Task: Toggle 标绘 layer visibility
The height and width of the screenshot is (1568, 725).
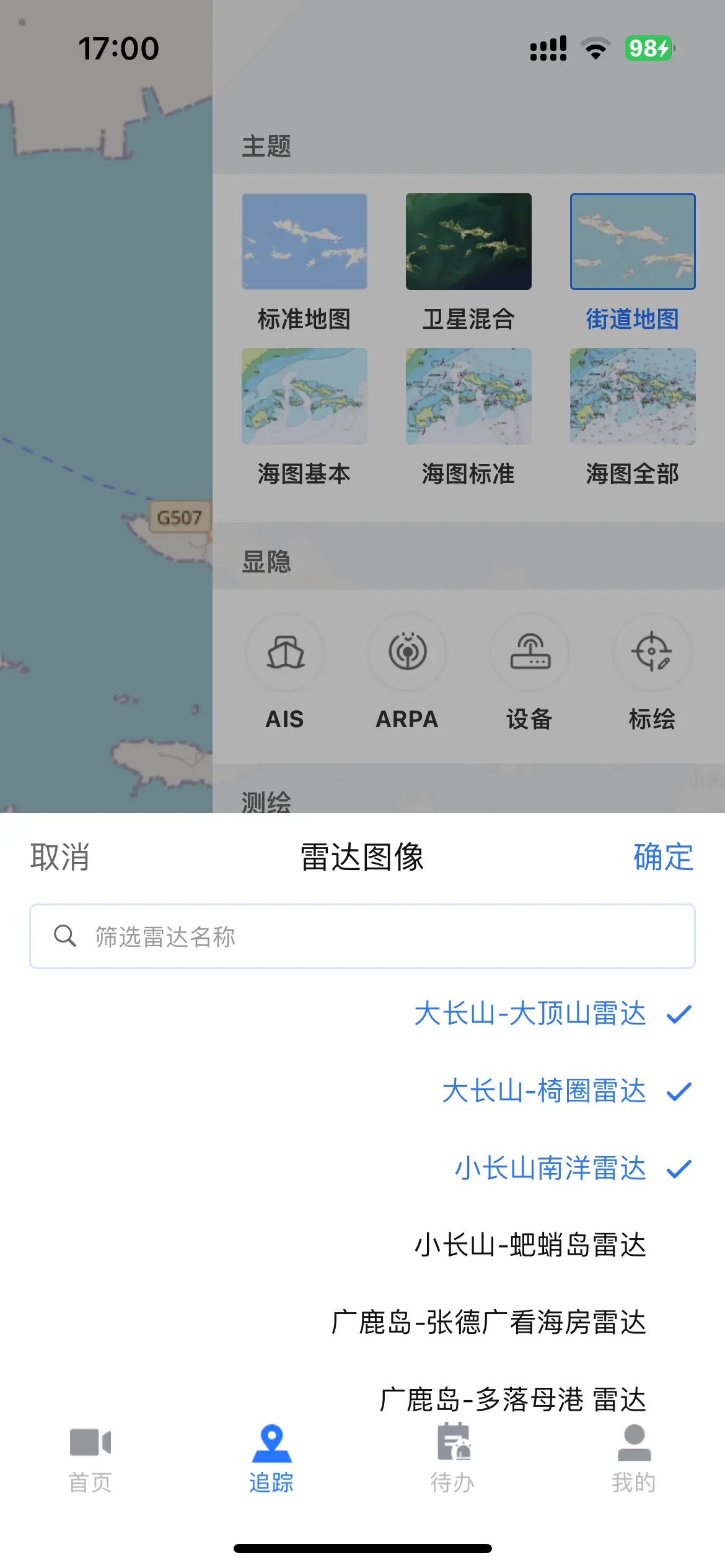Action: tap(652, 652)
